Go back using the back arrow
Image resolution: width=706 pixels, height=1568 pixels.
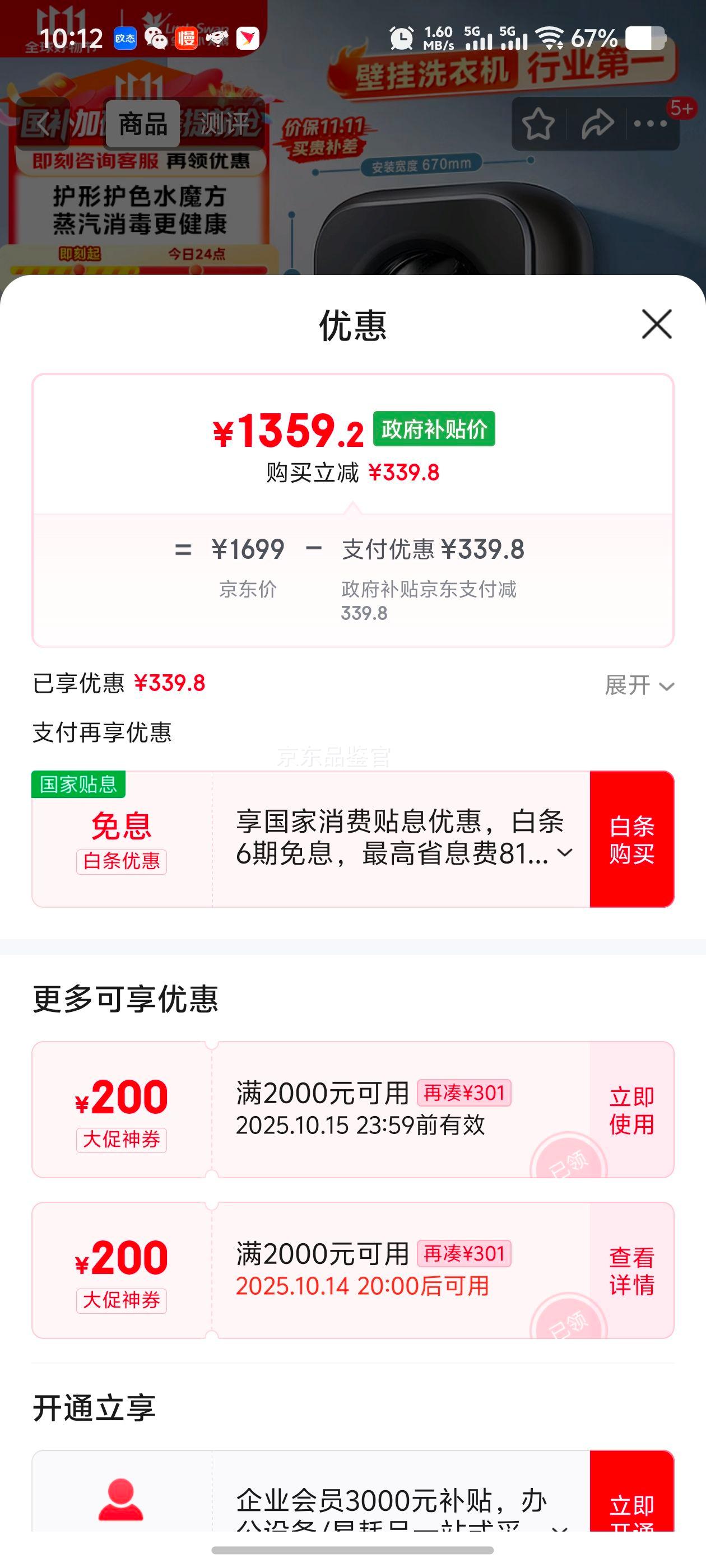(x=43, y=124)
